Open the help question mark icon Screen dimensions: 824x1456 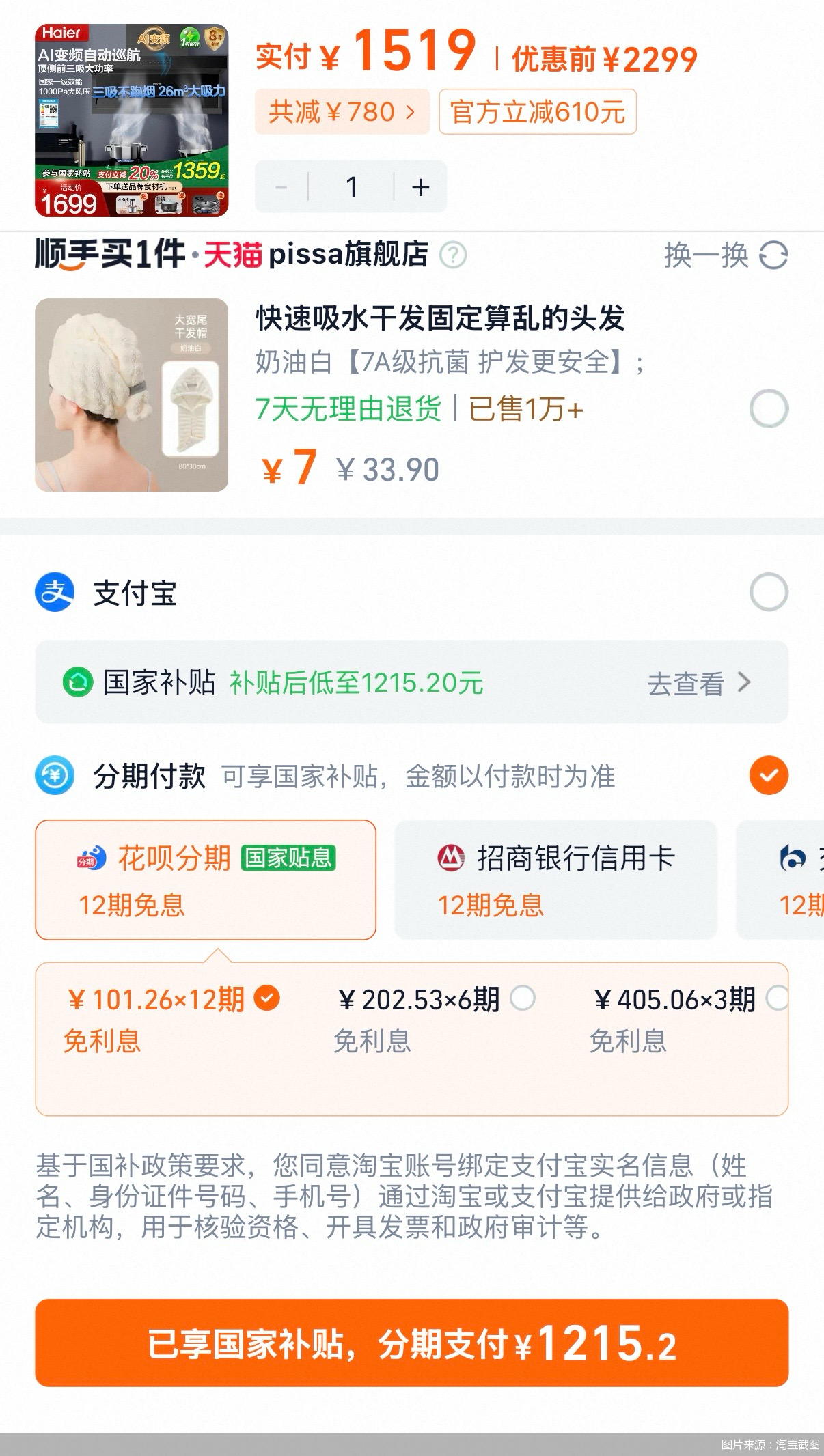(453, 255)
